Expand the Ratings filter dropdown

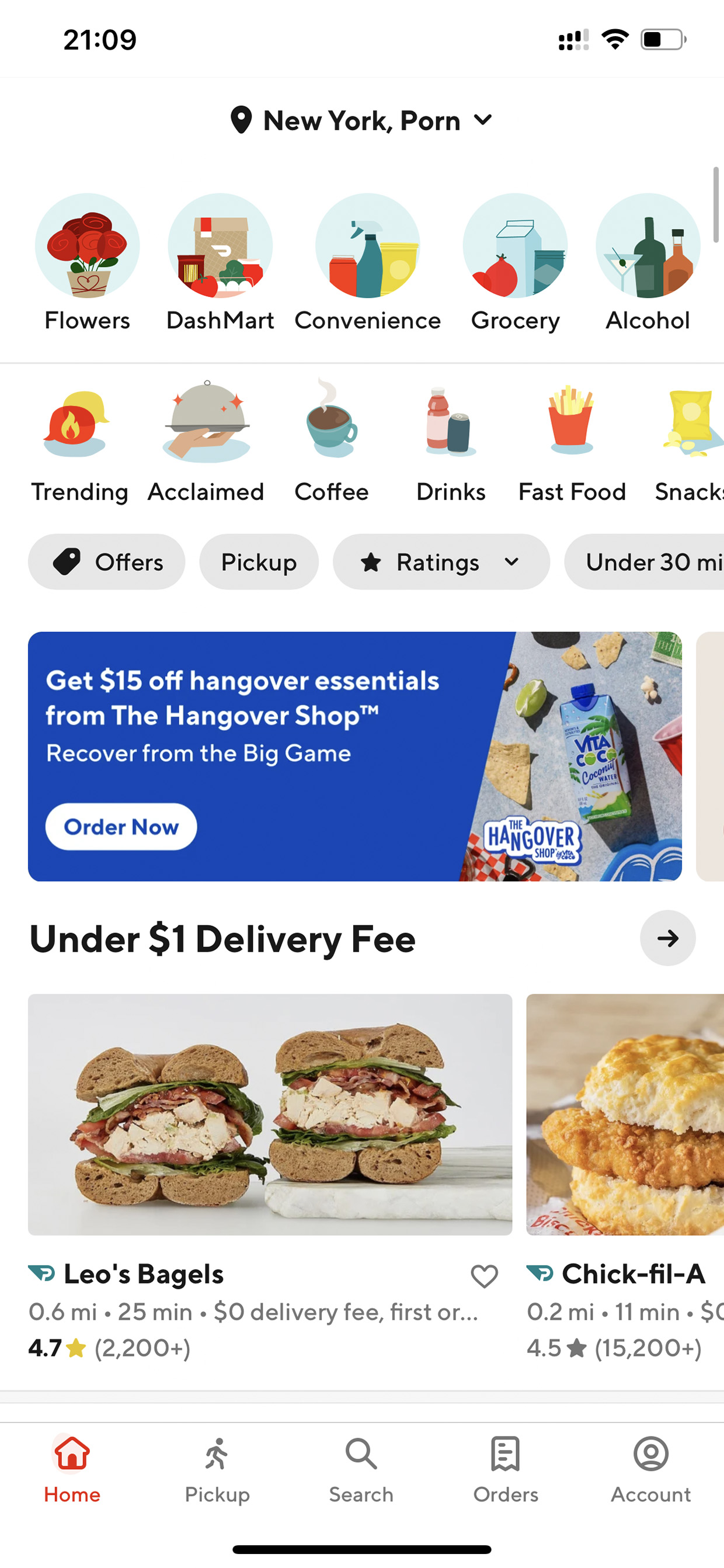441,562
